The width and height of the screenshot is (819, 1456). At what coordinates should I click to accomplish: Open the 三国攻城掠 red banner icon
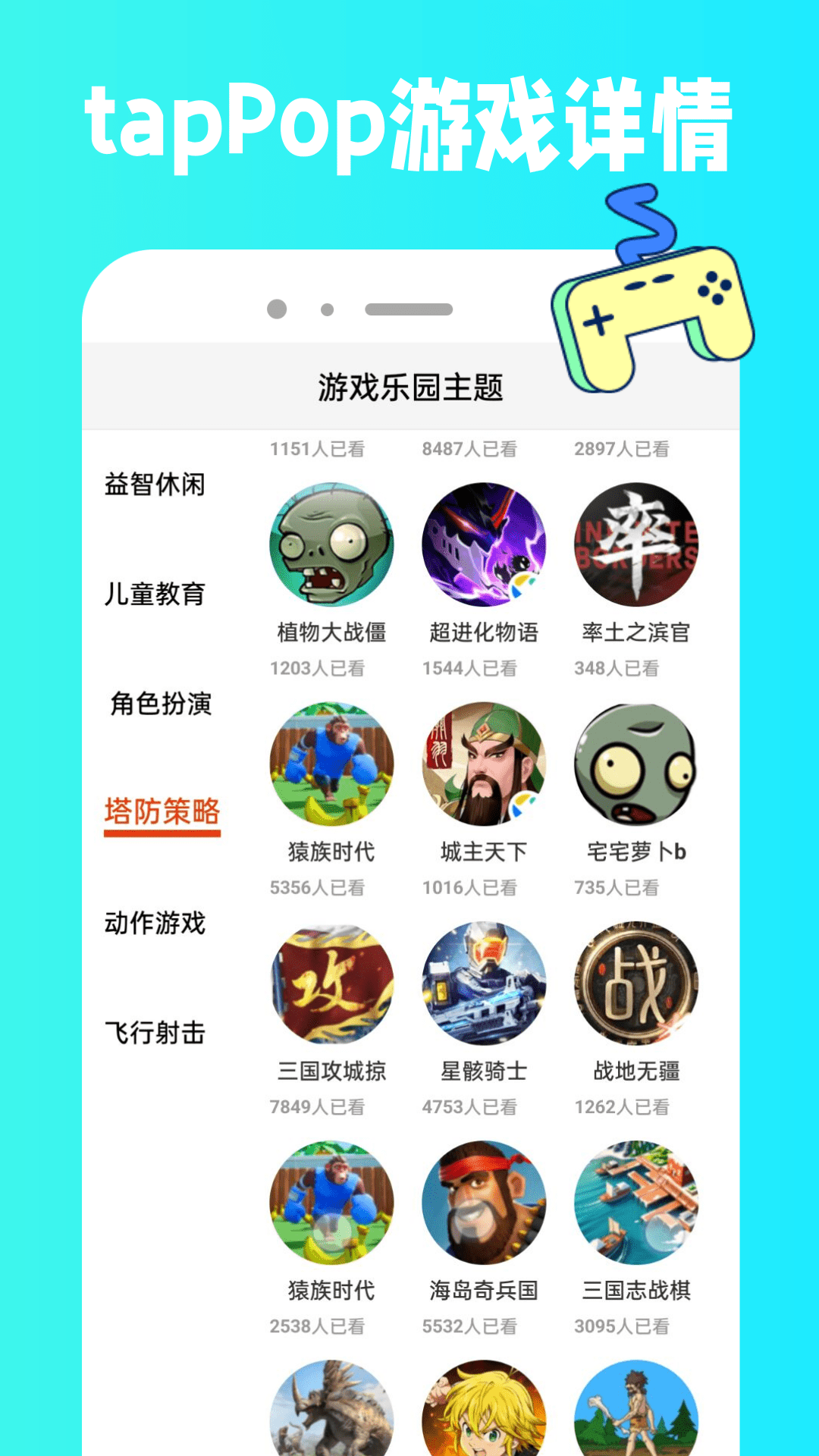coord(331,986)
